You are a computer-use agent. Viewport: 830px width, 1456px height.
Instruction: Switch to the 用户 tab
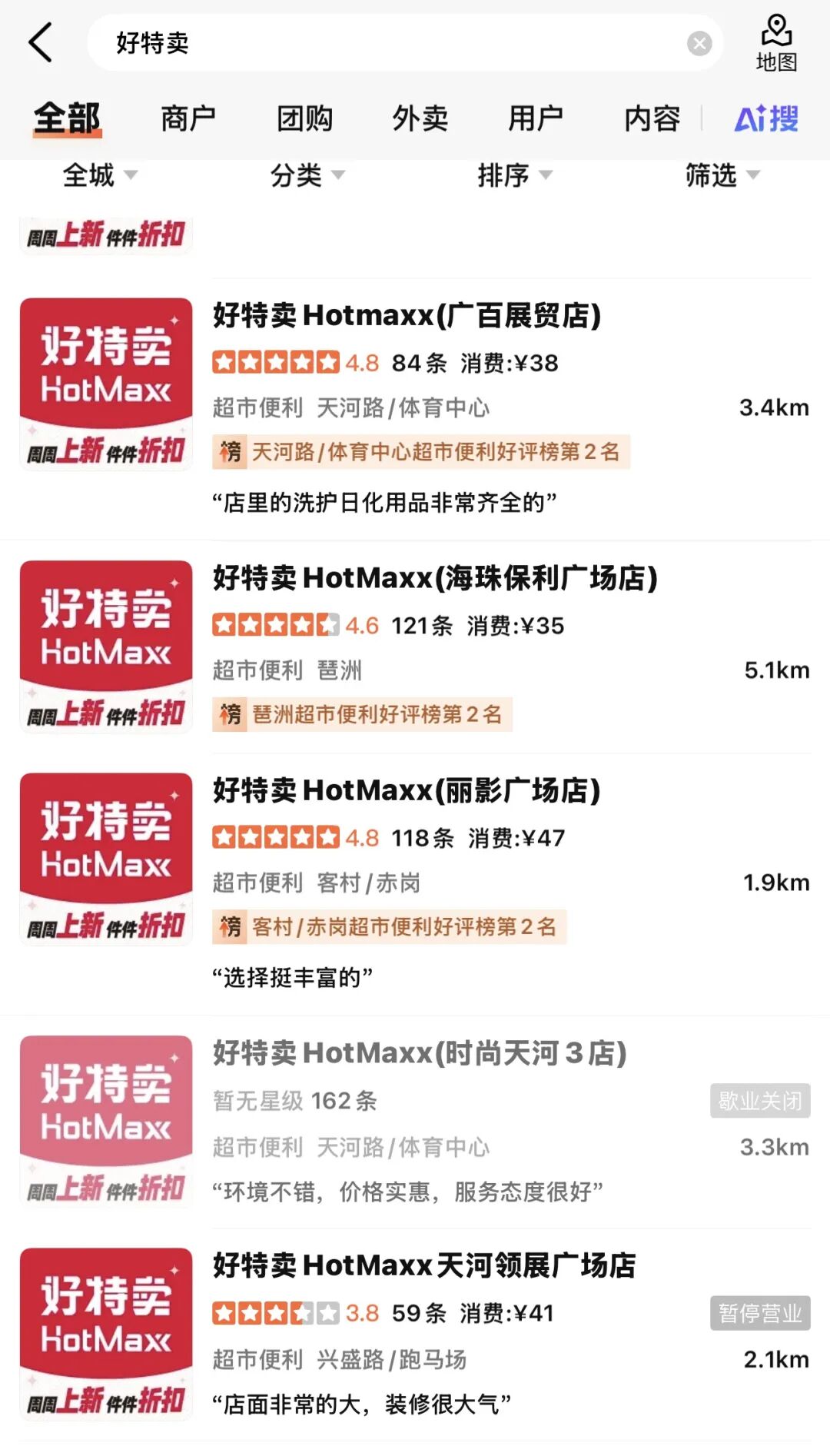[536, 119]
